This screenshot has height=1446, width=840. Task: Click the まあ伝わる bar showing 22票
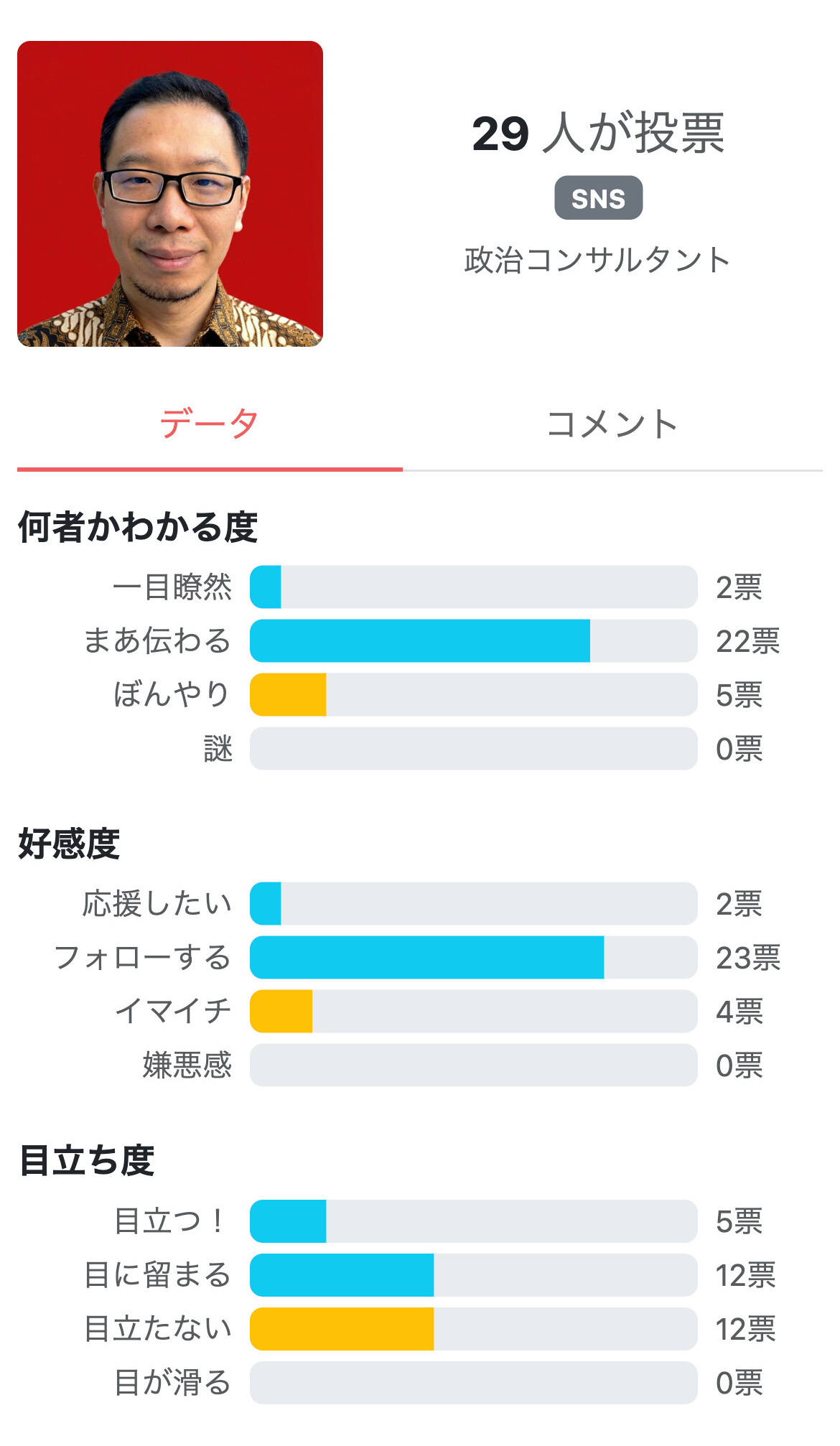pyautogui.click(x=472, y=641)
